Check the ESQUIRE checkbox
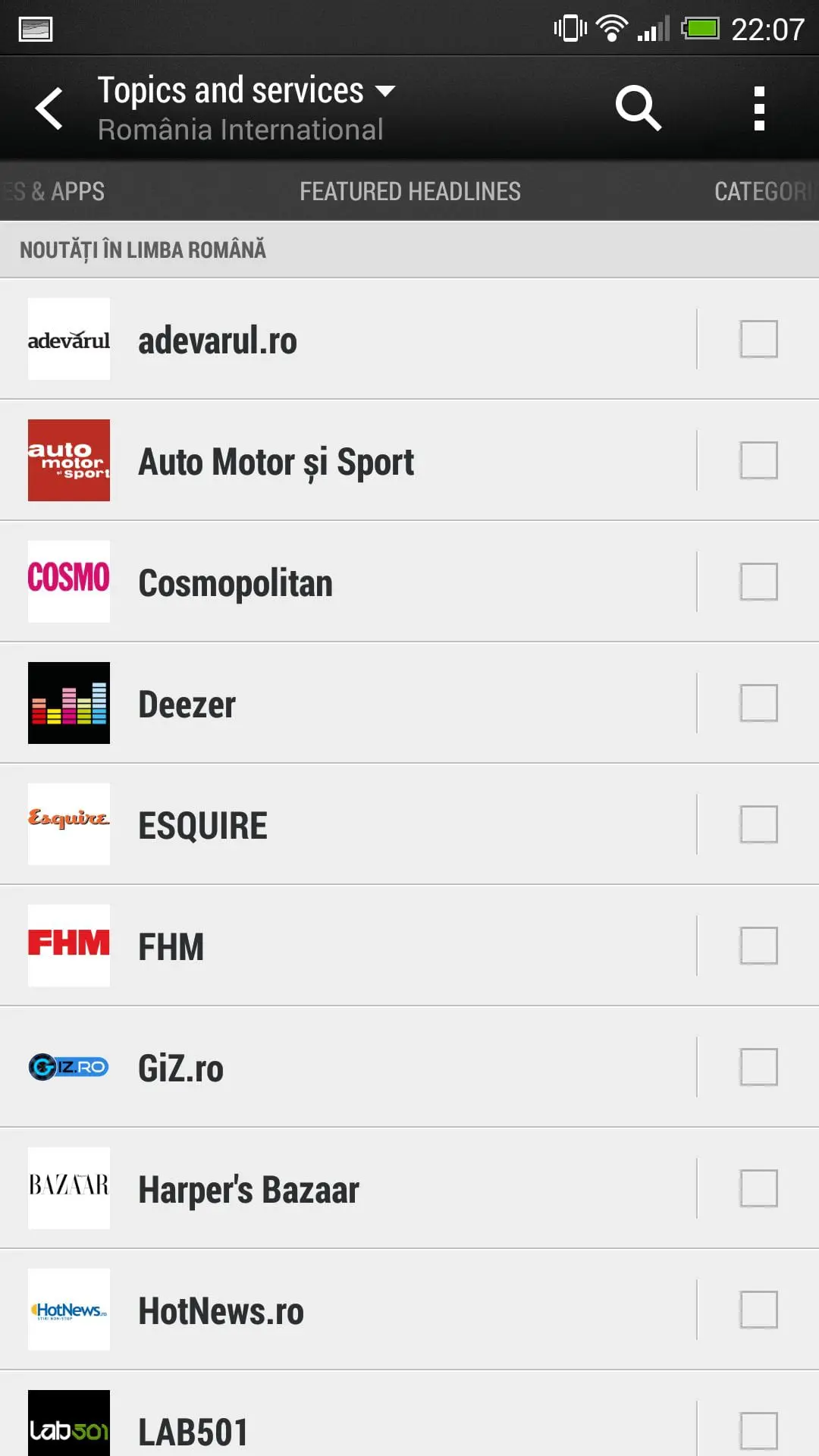Viewport: 819px width, 1456px height. coord(758,824)
